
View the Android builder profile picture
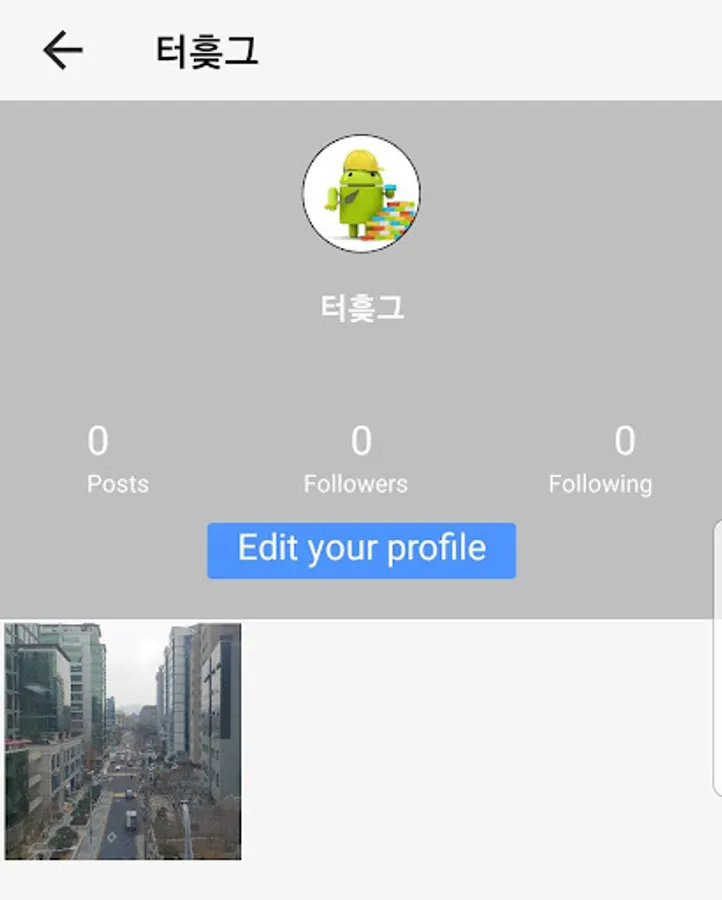point(361,194)
